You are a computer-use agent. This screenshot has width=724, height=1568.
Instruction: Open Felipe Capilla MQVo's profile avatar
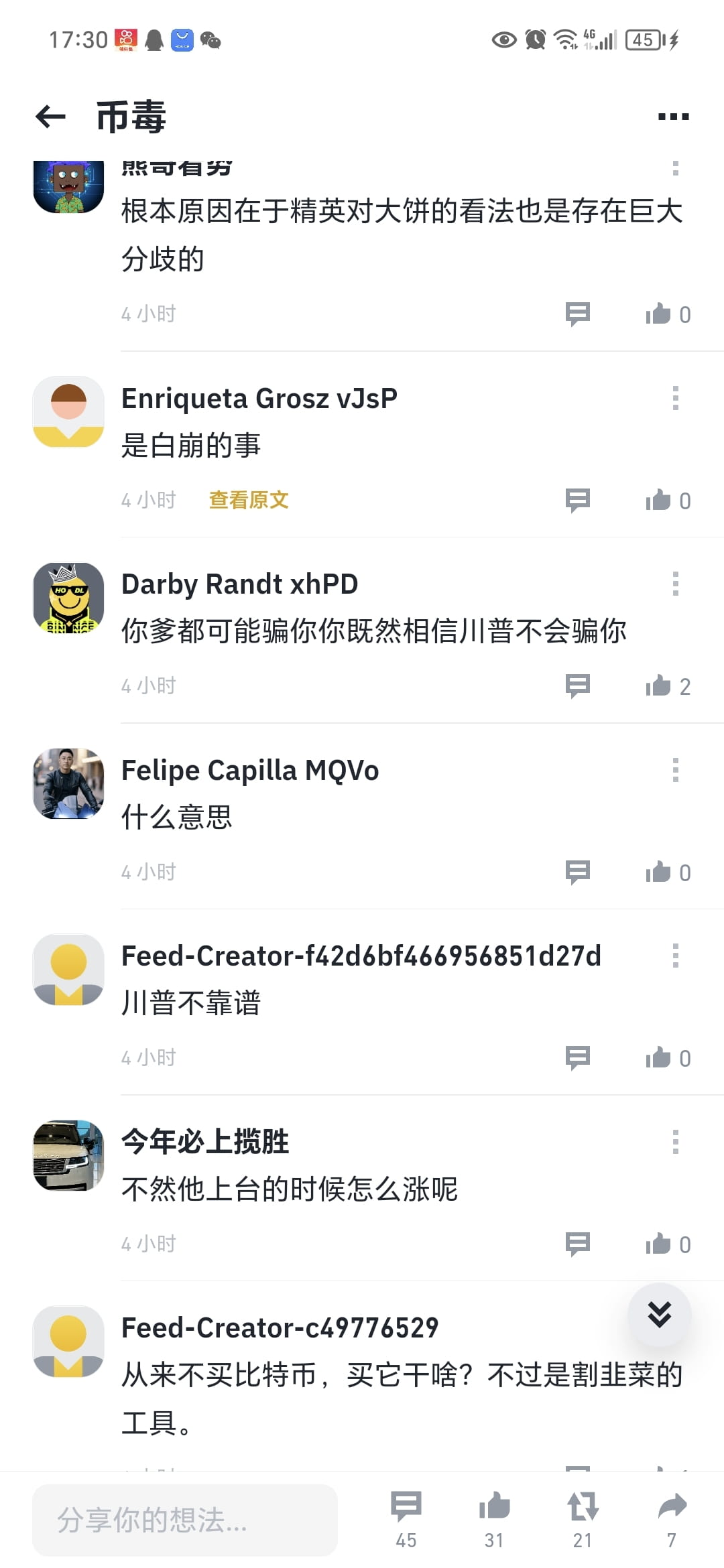click(68, 783)
